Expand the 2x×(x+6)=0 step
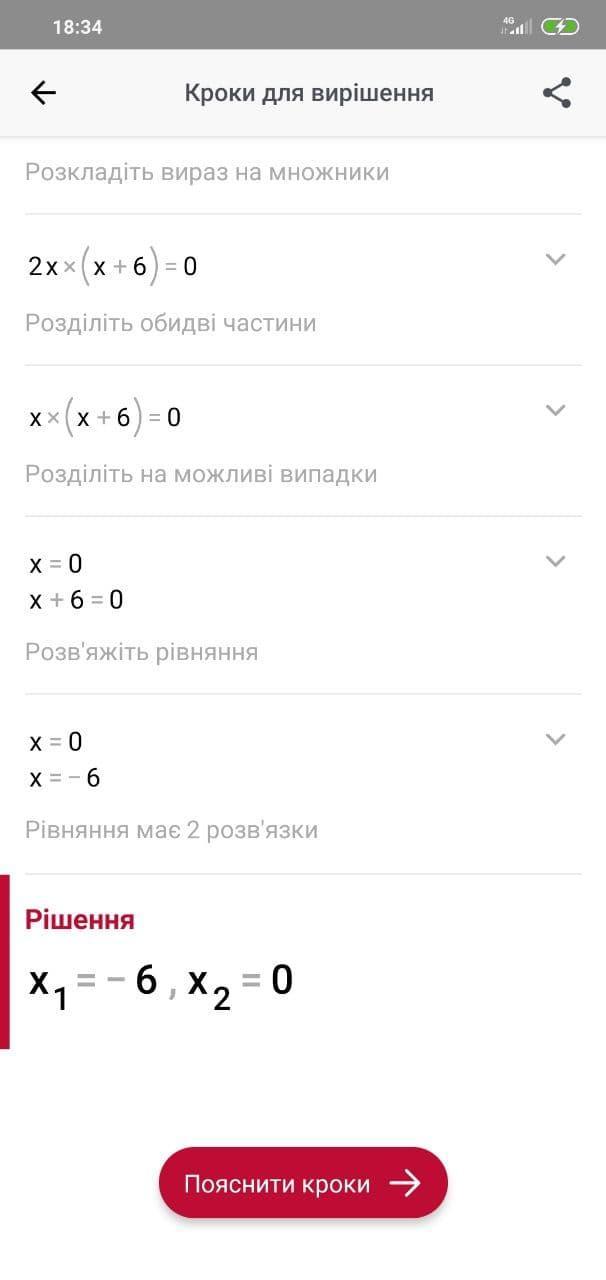Screen dimensions: 606x1280 (x=555, y=260)
